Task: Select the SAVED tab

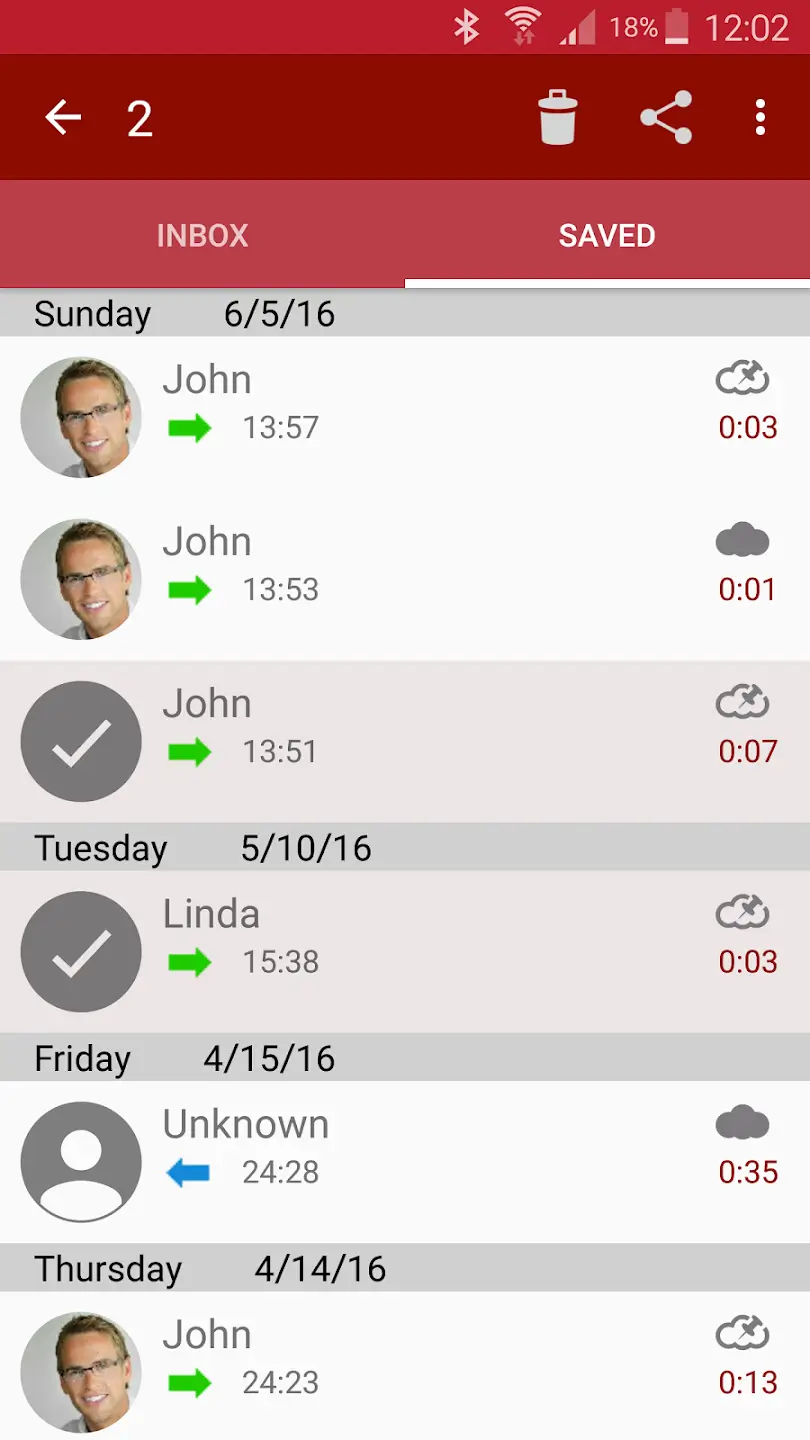Action: 606,235
